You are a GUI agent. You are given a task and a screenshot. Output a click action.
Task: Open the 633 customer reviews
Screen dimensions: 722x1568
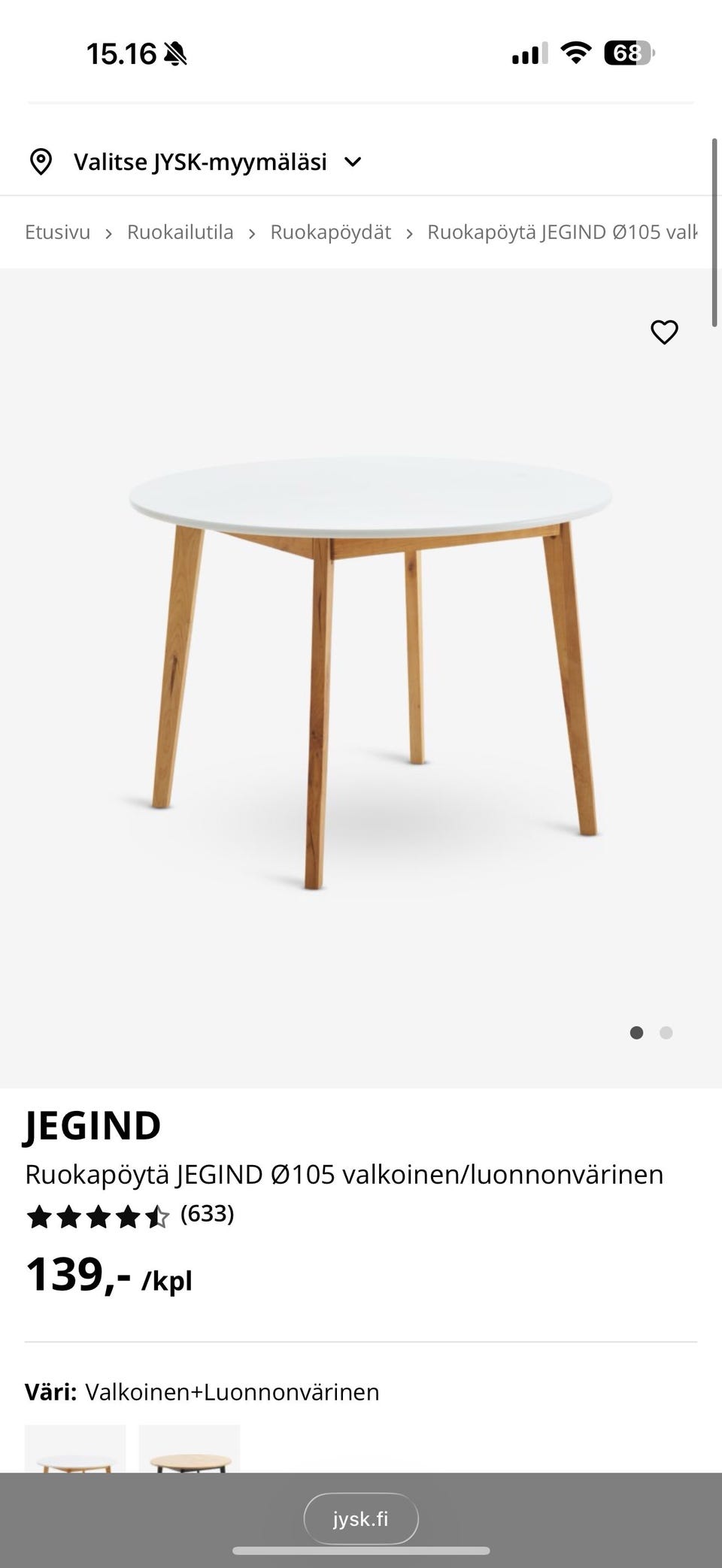207,1214
